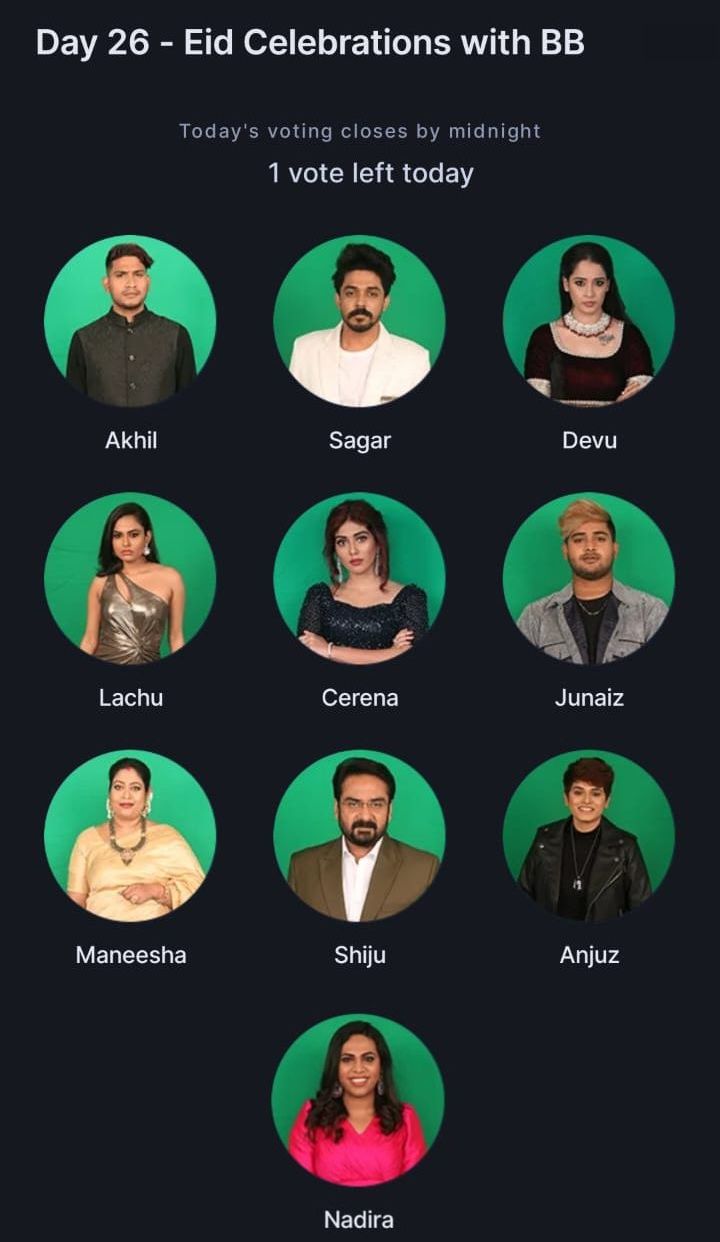Select Maneesha as your vote
This screenshot has height=1242, width=720.
coord(130,835)
